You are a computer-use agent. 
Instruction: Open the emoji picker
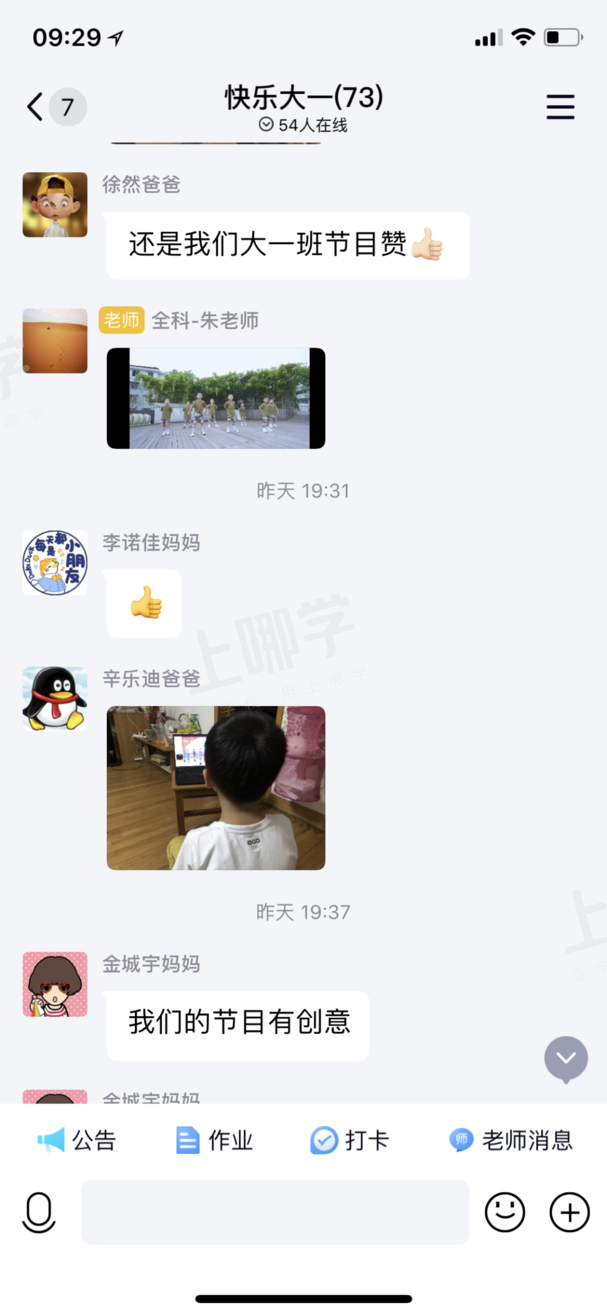(505, 1213)
